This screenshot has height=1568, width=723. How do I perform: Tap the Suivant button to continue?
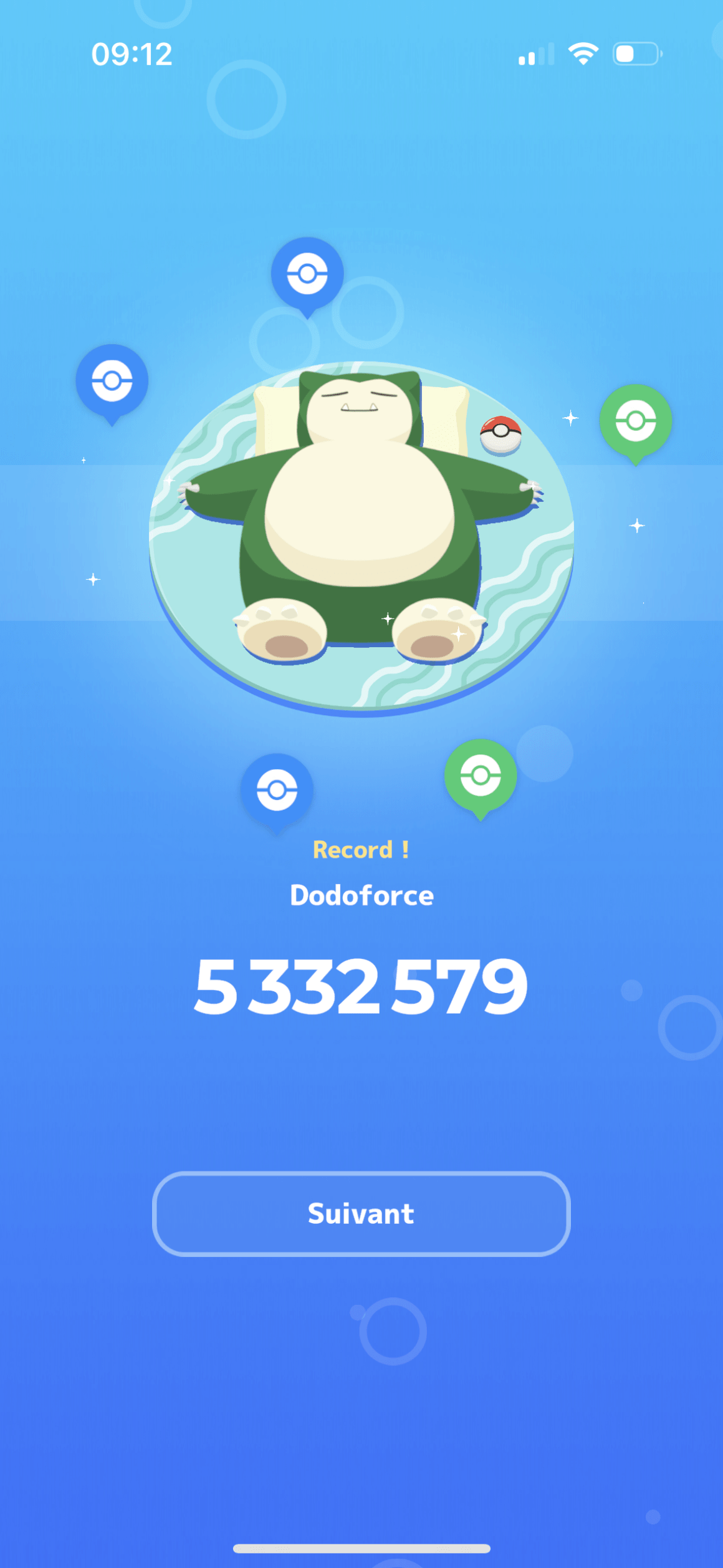(x=362, y=1214)
